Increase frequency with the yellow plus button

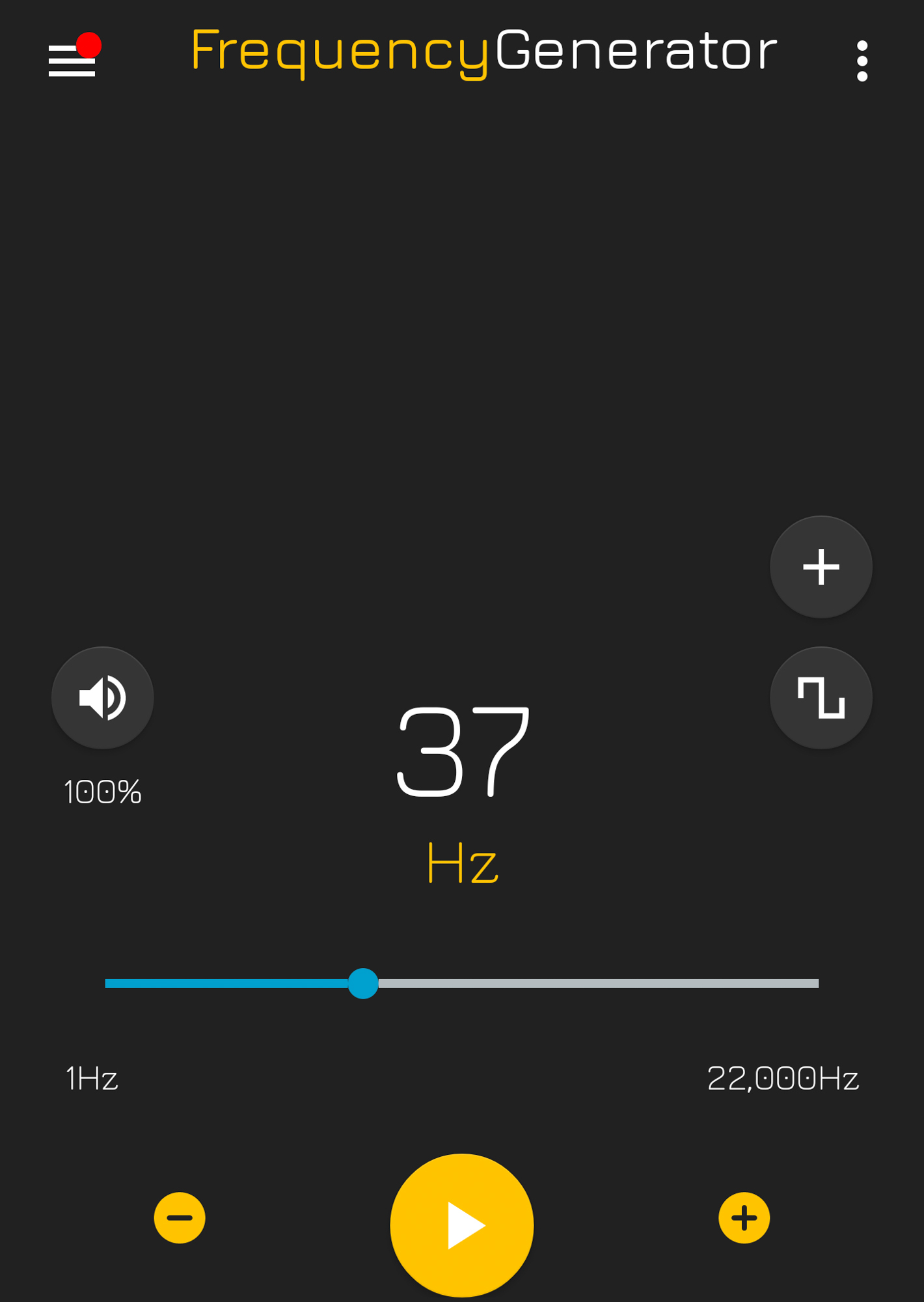click(744, 1218)
